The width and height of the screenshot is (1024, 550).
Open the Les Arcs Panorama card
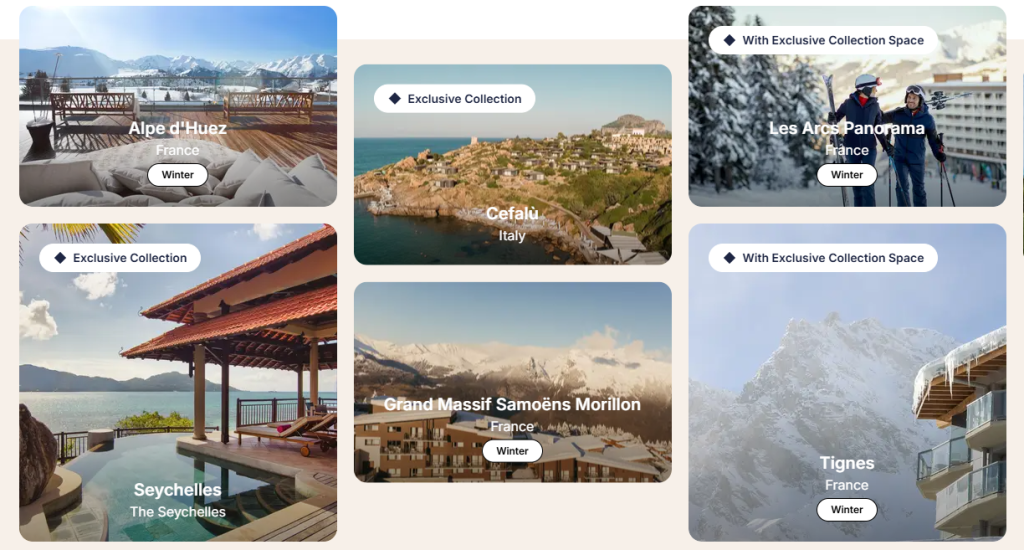[846, 129]
